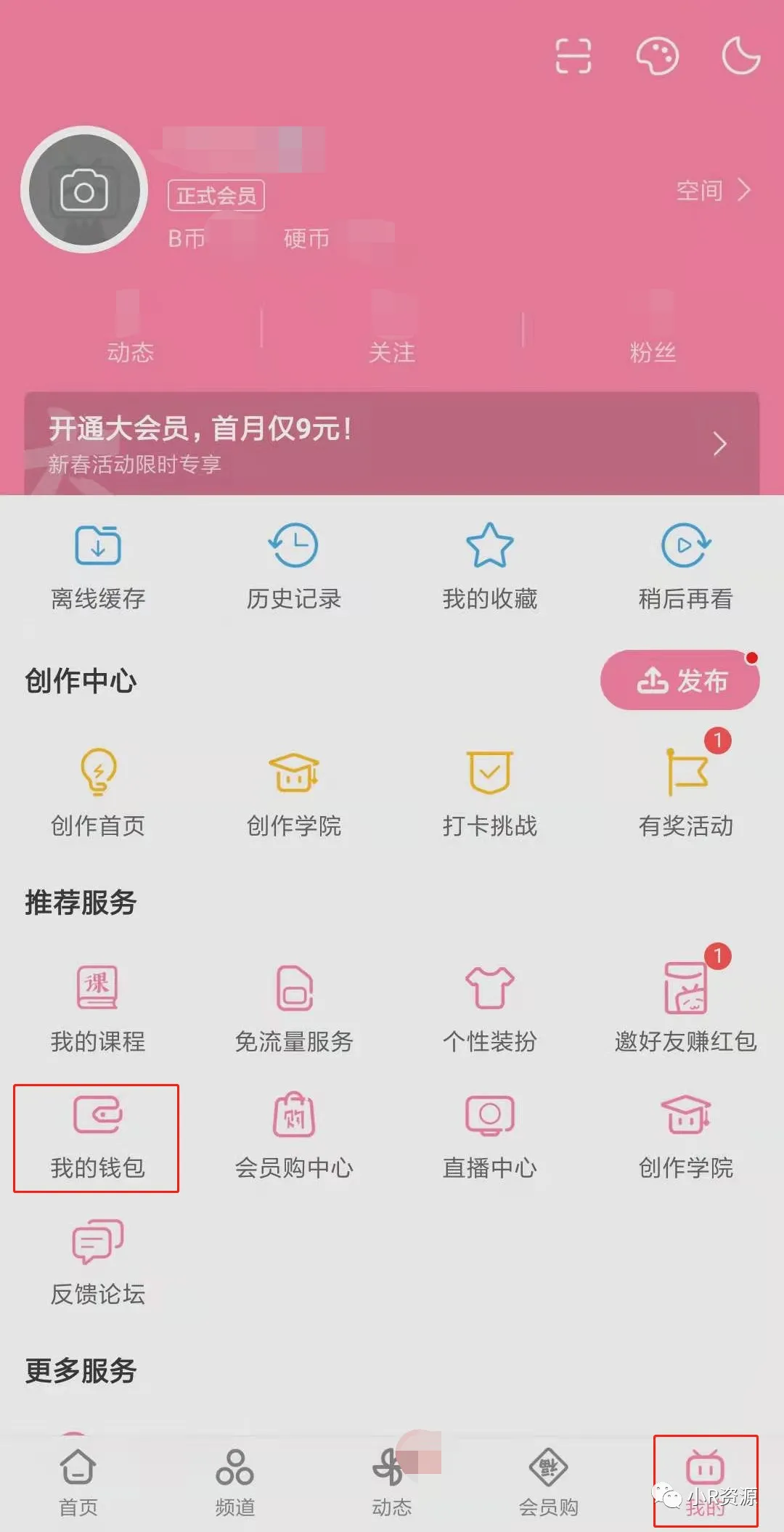Open 免流量服务 free data service
This screenshot has width=784, height=1532.
click(294, 1009)
